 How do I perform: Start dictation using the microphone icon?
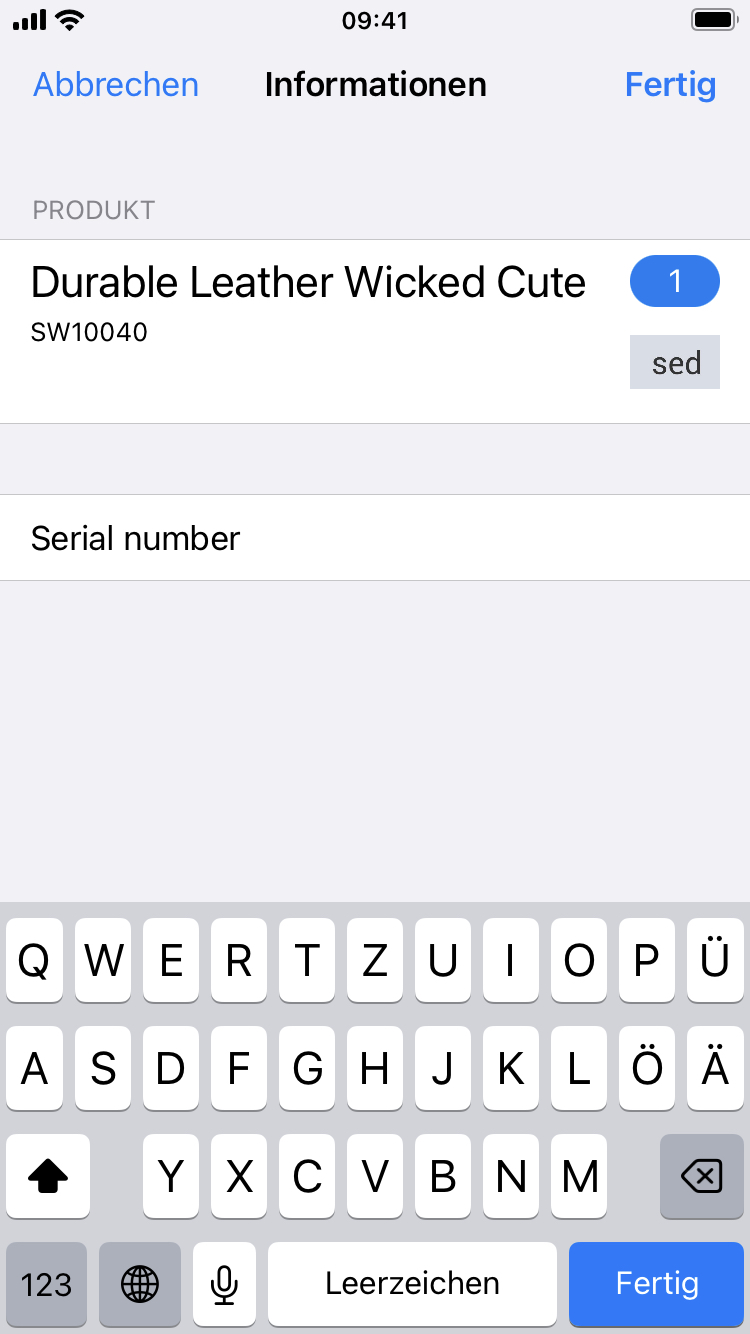(223, 1284)
